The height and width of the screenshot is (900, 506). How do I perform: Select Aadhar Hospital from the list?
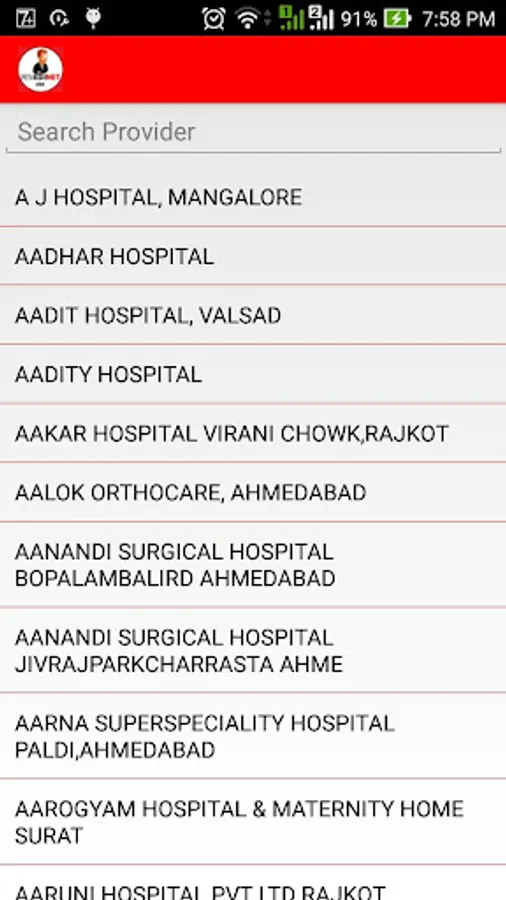pyautogui.click(x=253, y=257)
